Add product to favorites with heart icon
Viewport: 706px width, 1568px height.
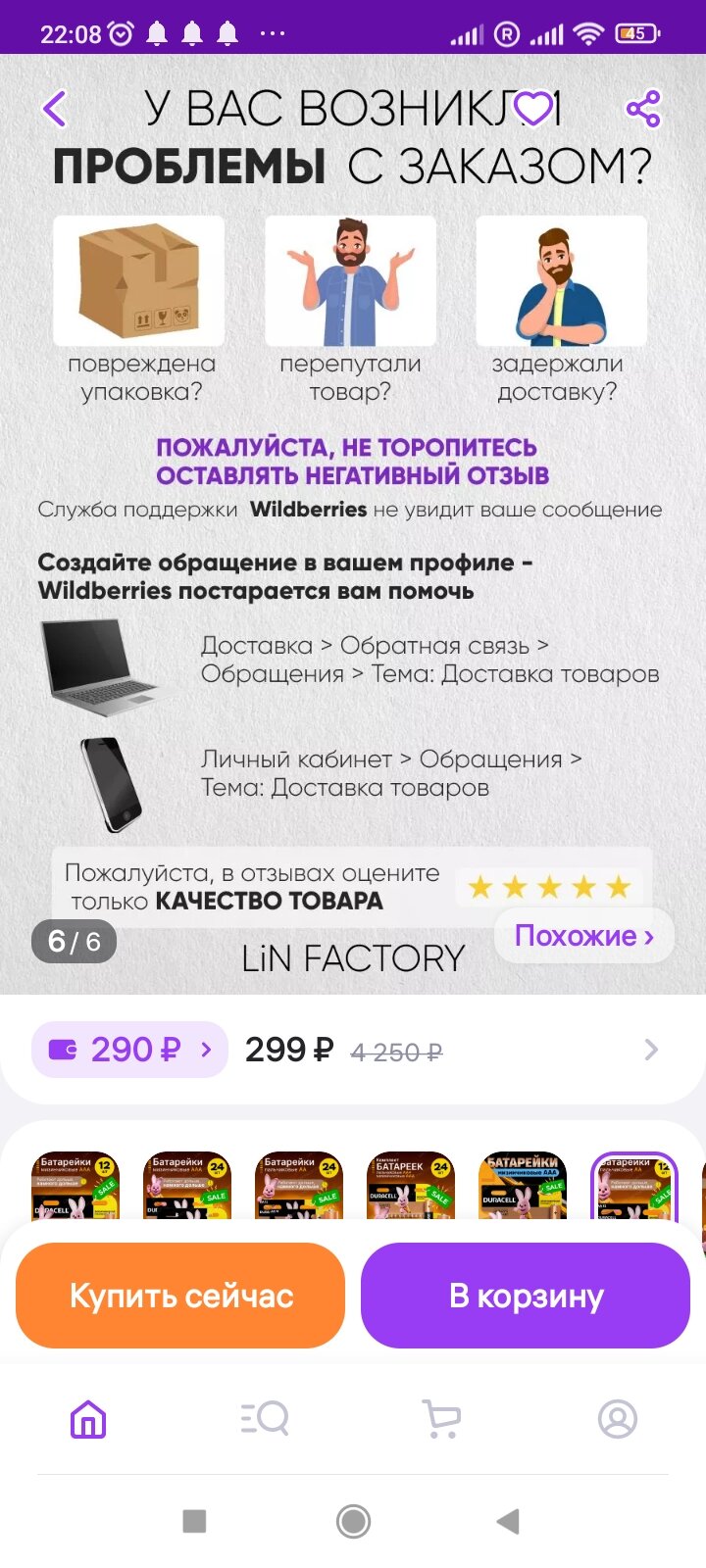tap(533, 109)
